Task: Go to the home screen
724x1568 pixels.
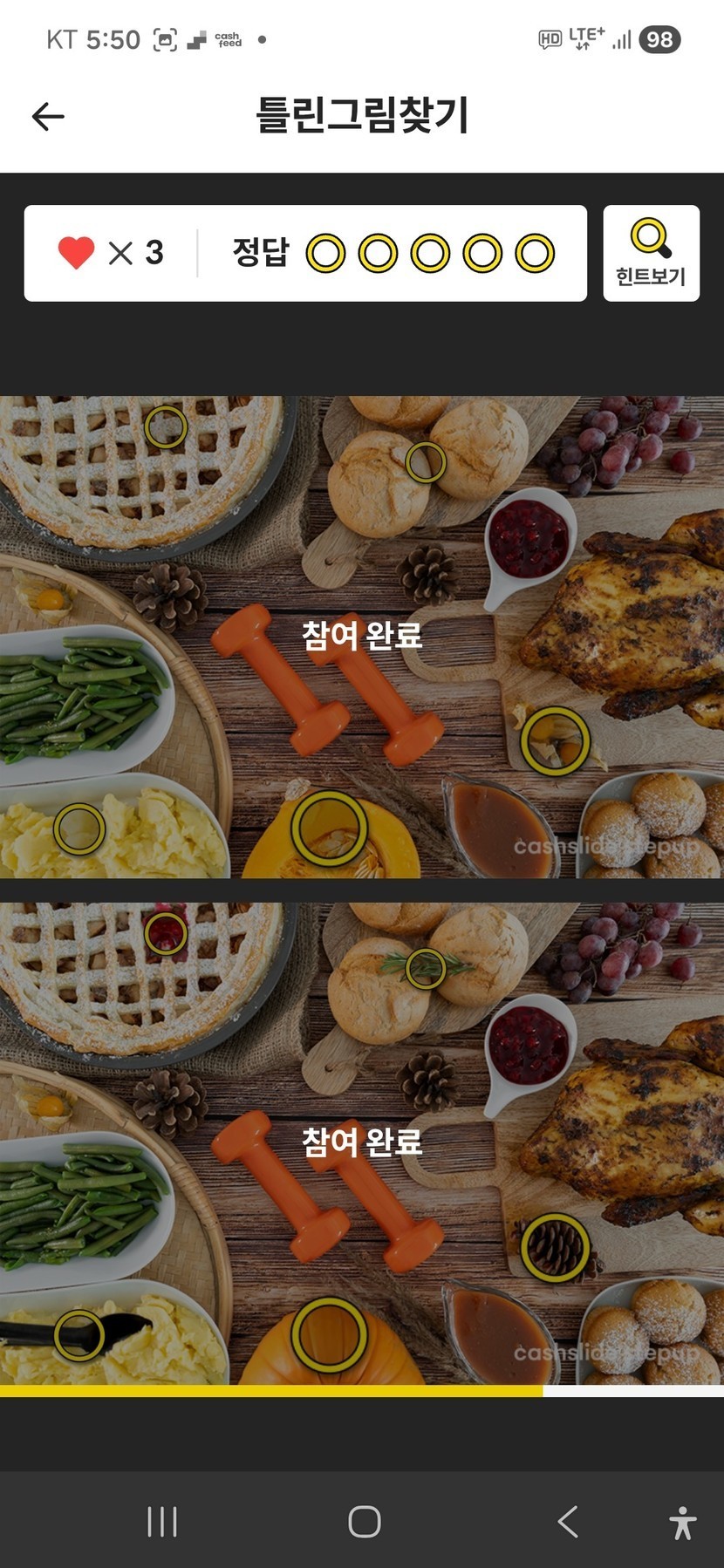Action: tap(364, 1522)
